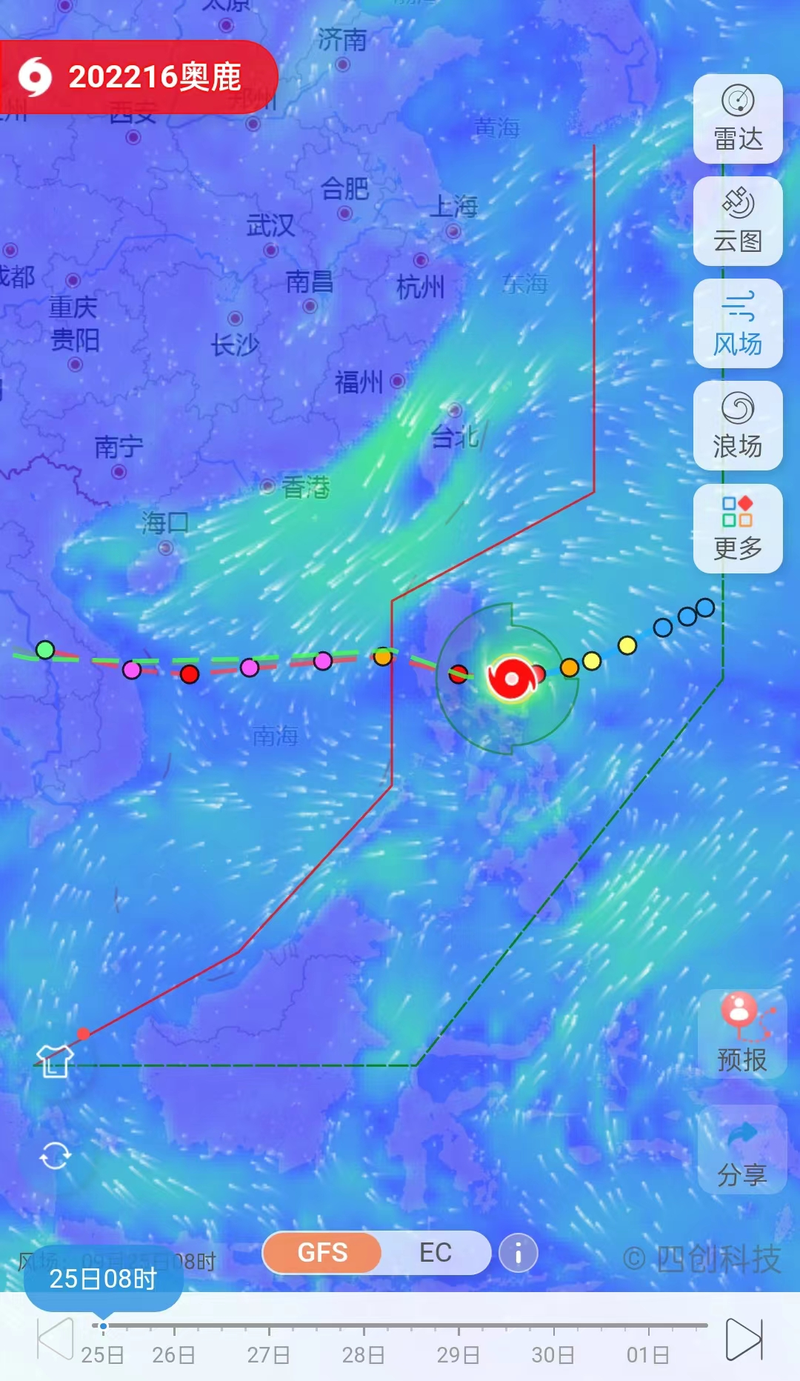Play the timeline animation forward
The width and height of the screenshot is (800, 1381).
point(743,1338)
